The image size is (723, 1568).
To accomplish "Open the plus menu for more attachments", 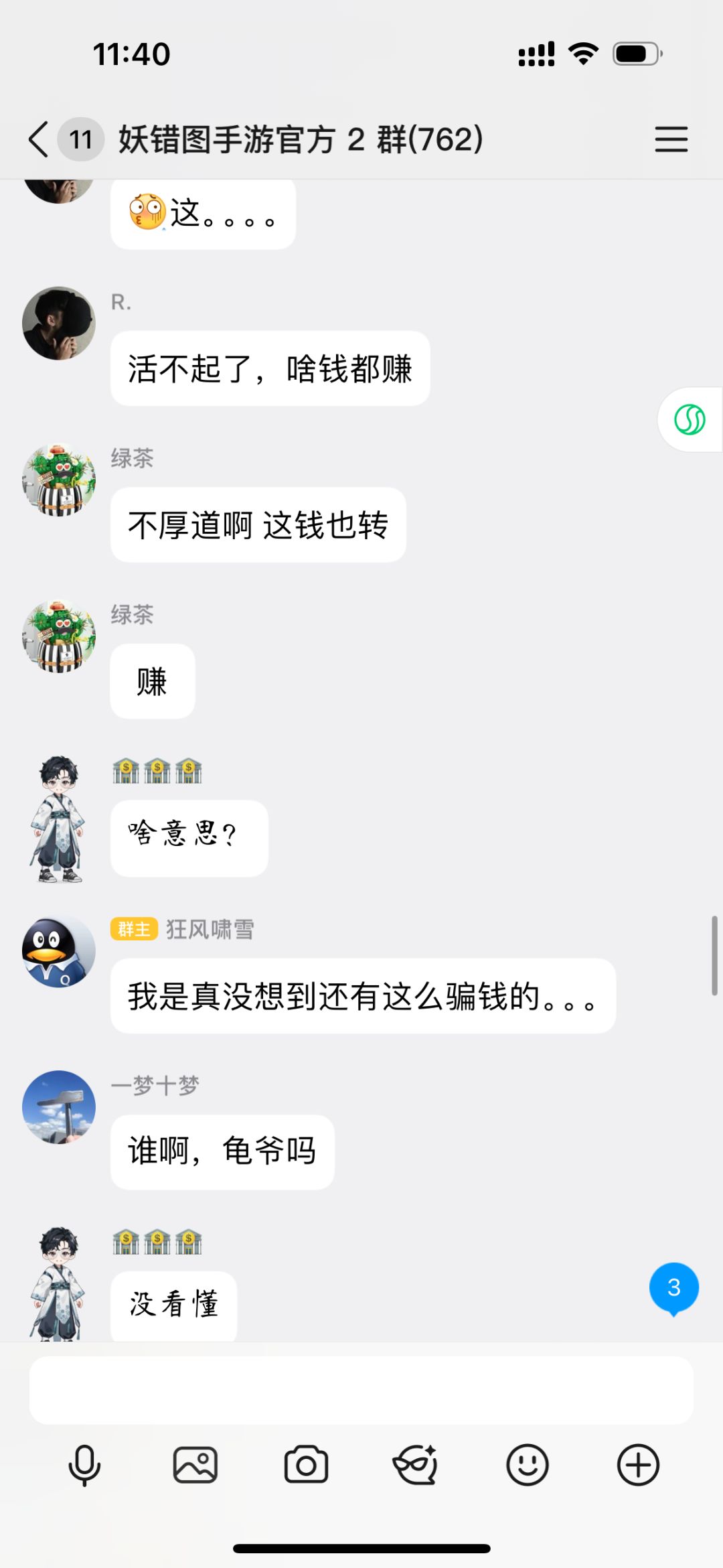I will coord(638,1466).
